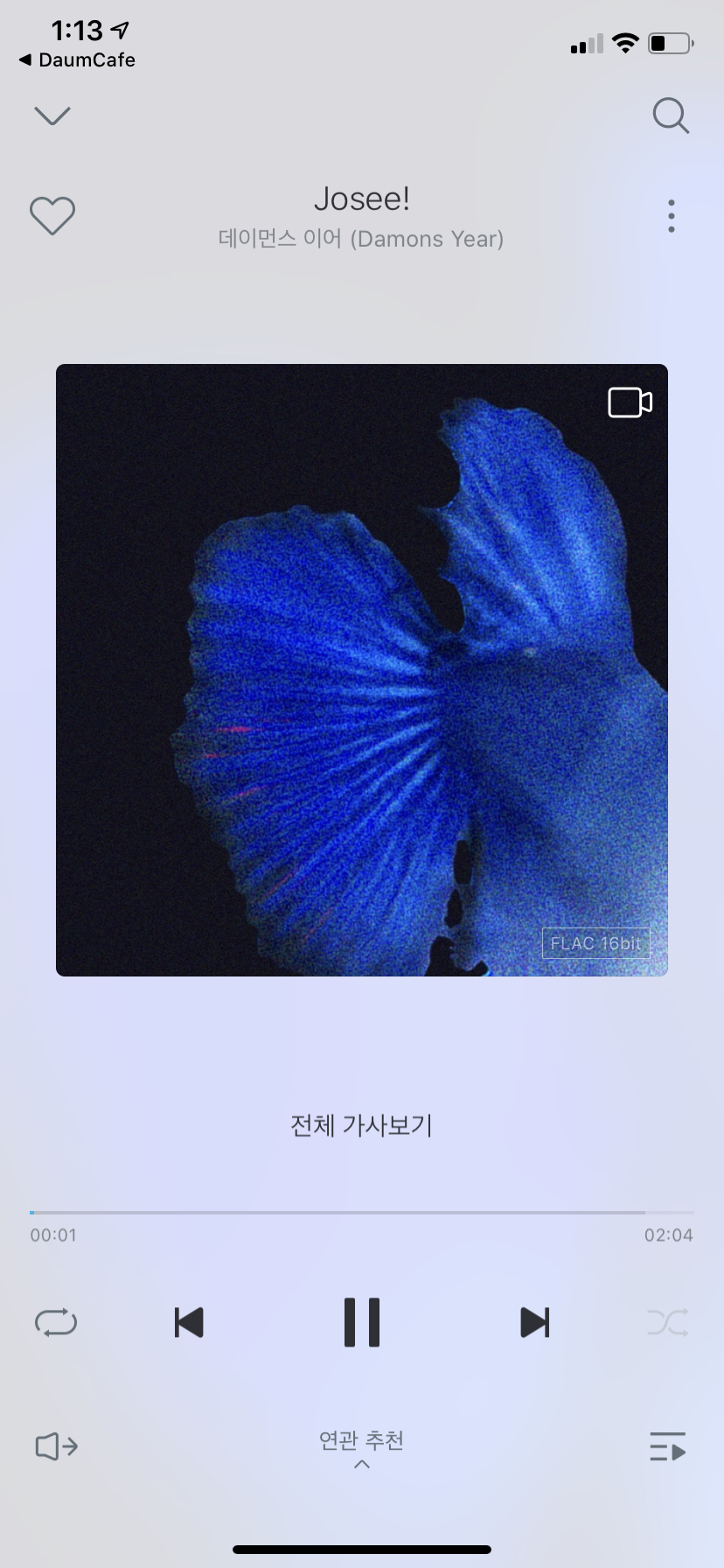Tap the playback progress bar
The image size is (724, 1568).
(x=362, y=1213)
